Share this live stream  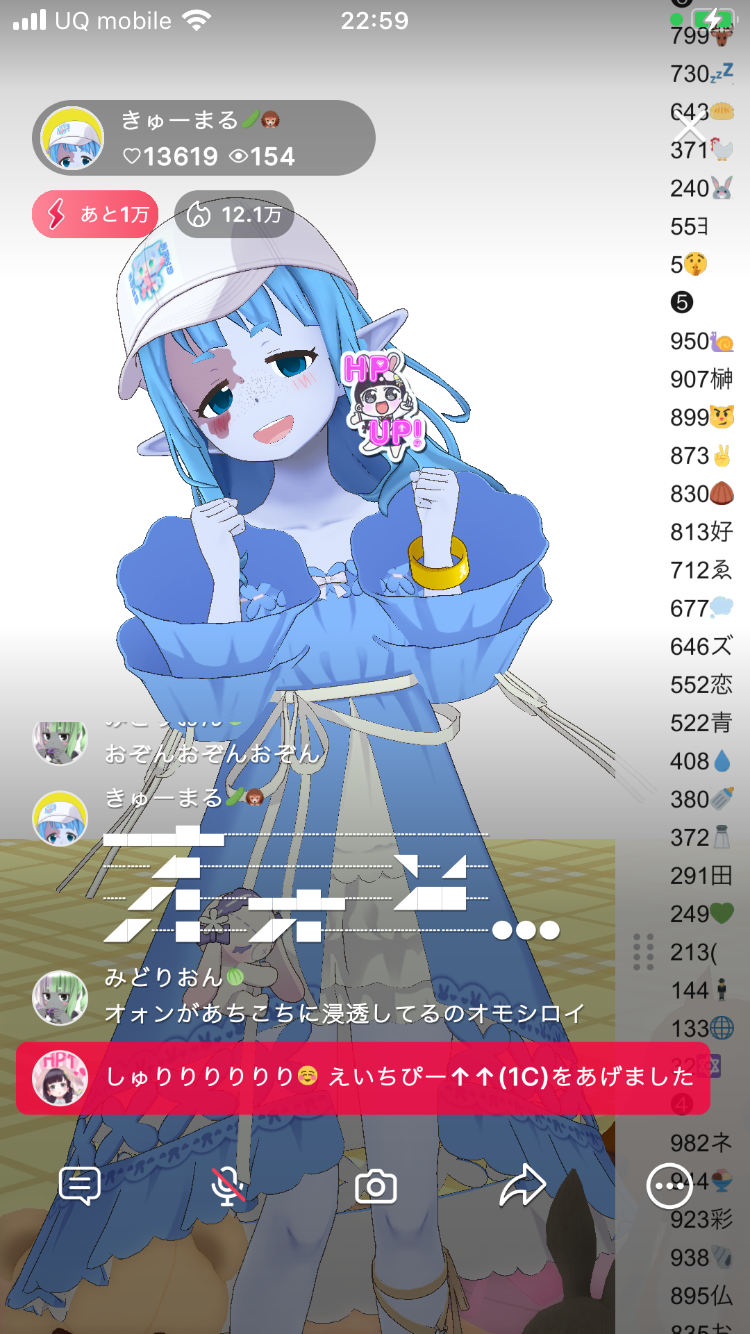(x=522, y=1186)
